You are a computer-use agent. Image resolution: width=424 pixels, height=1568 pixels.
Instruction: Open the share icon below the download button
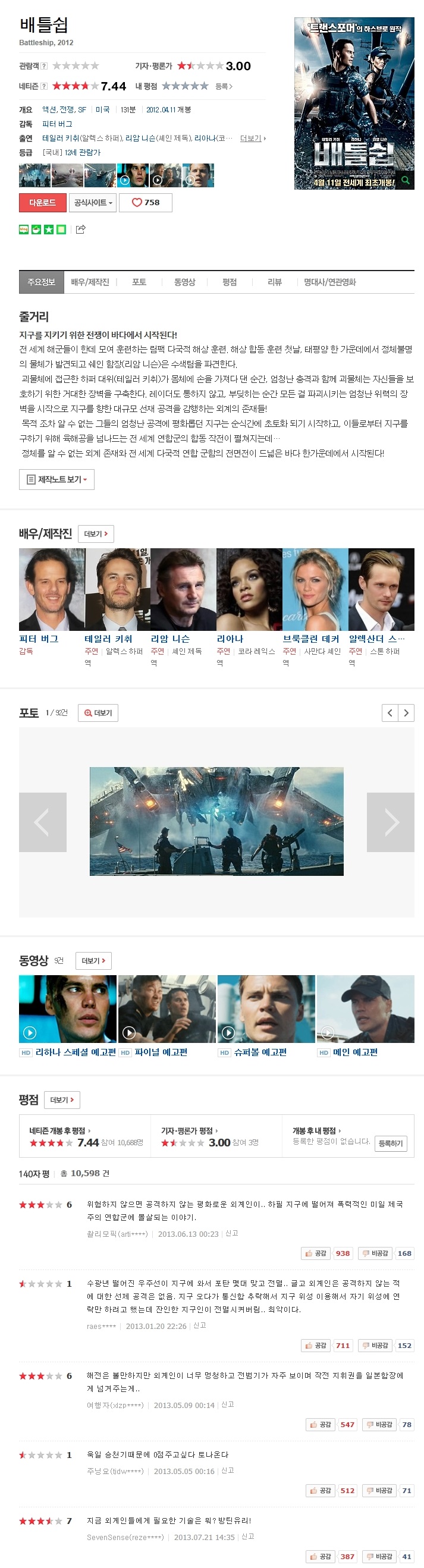(x=80, y=230)
